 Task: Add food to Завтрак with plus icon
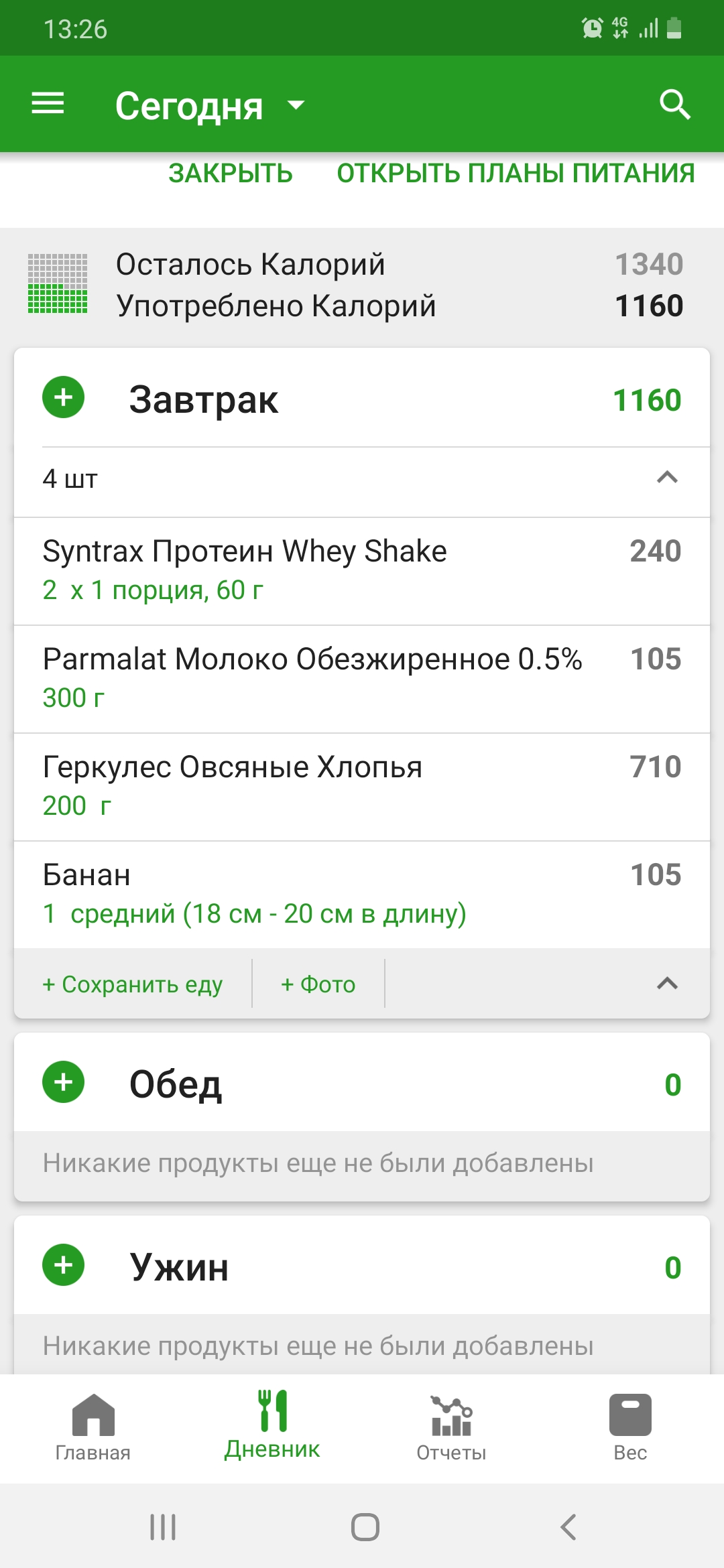tap(63, 397)
